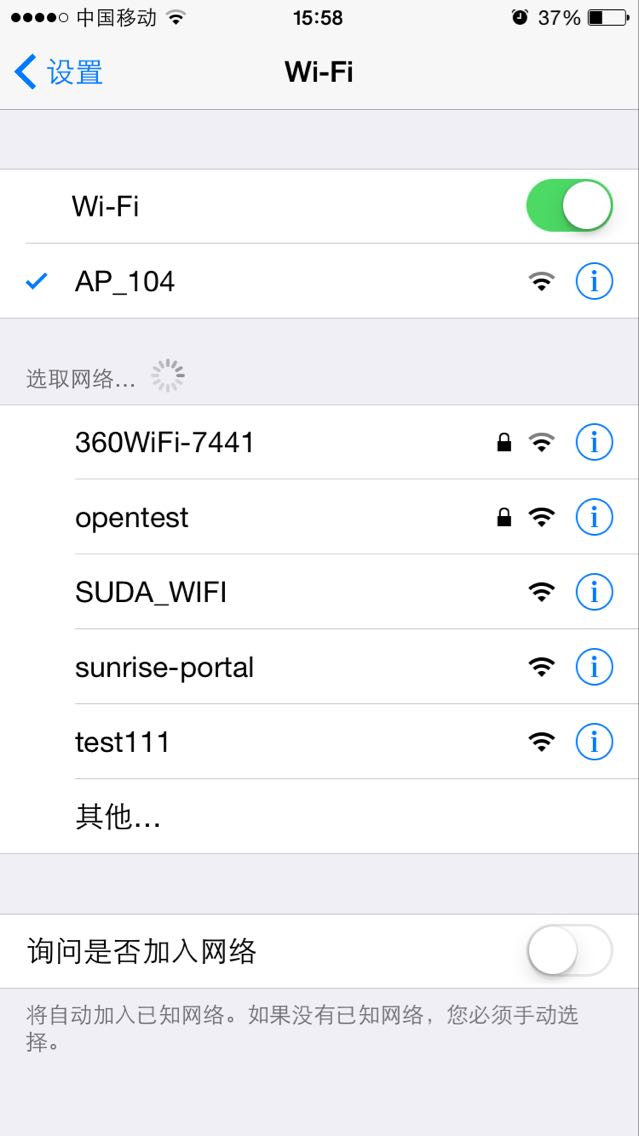Open info for 360WiFi-7441
The image size is (639, 1136).
click(594, 442)
